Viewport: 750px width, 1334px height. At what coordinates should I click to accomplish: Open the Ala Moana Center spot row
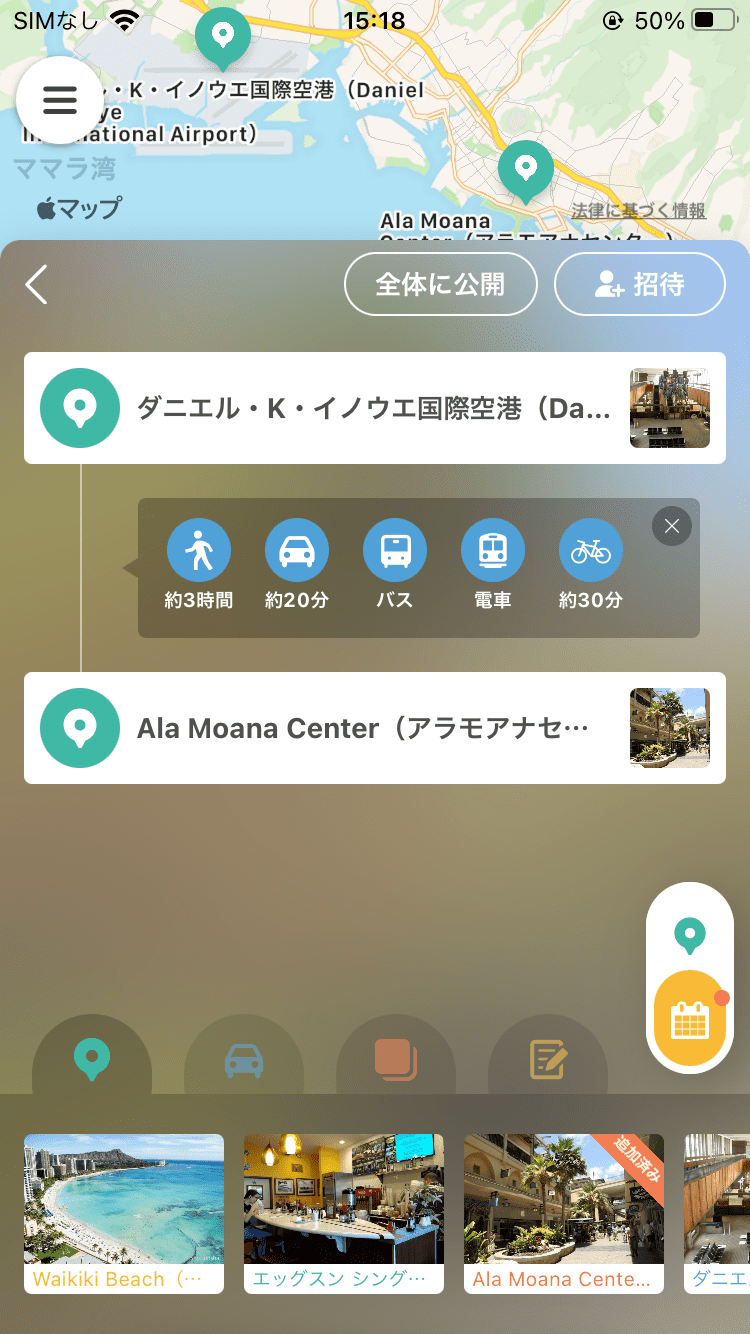click(x=374, y=728)
